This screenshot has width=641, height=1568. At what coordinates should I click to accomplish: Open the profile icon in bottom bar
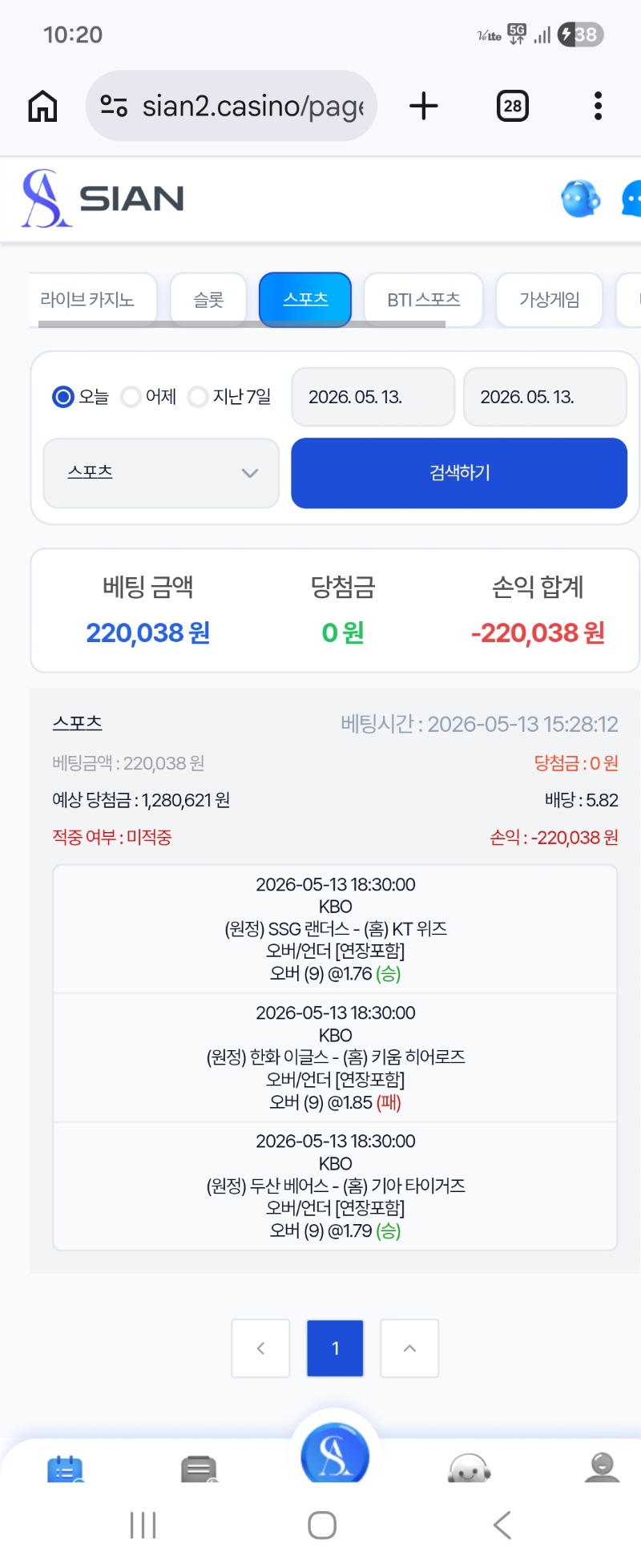[x=602, y=1467]
